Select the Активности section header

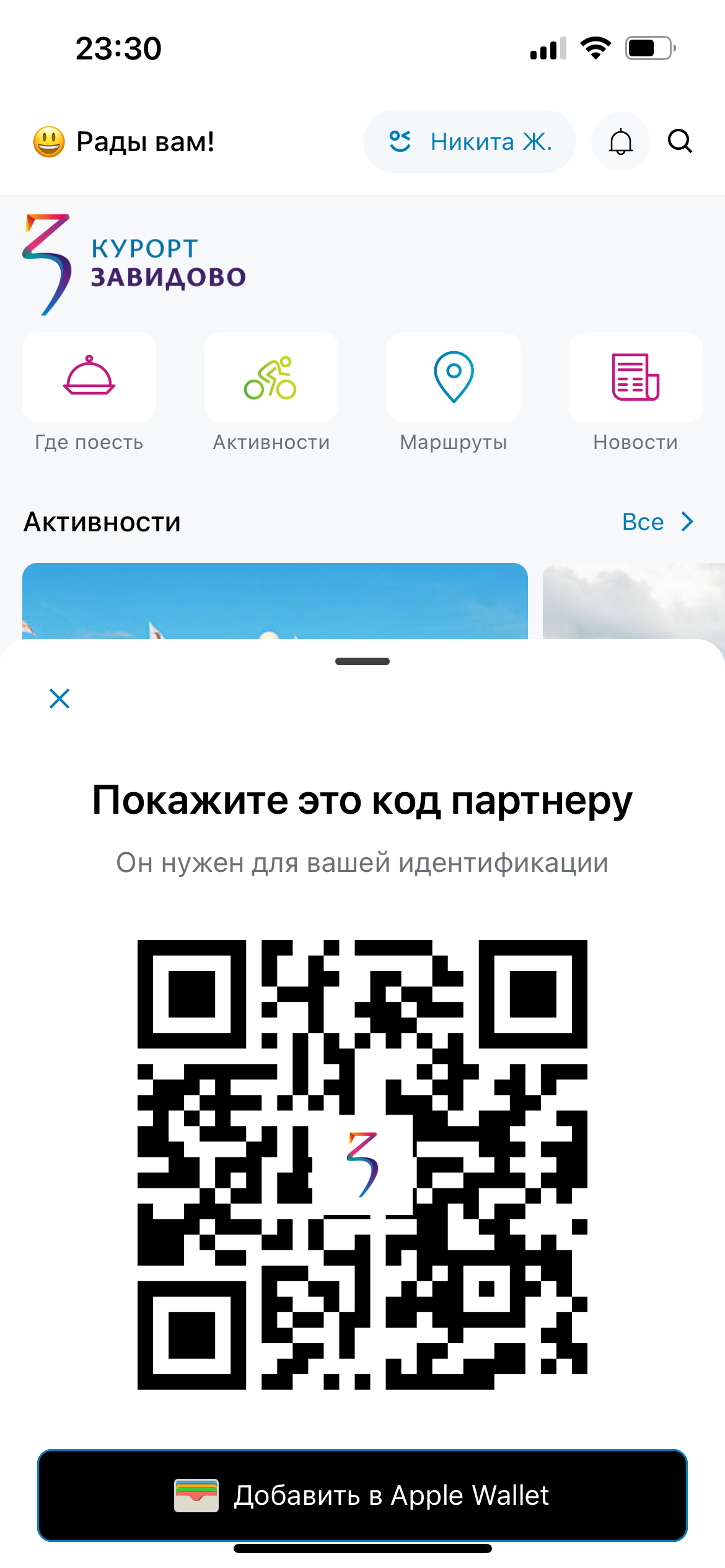[x=102, y=521]
